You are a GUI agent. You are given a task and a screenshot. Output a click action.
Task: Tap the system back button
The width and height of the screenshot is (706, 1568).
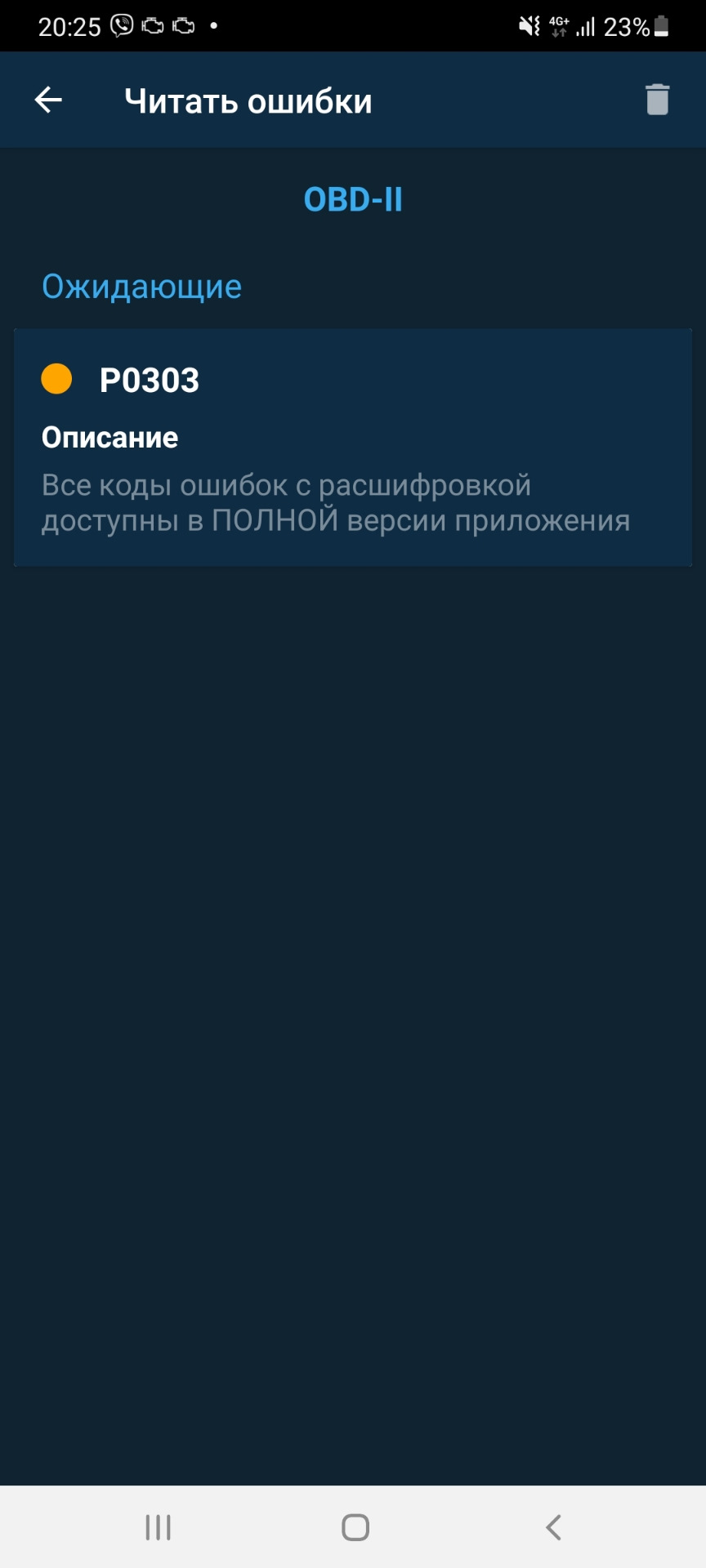tap(553, 1526)
